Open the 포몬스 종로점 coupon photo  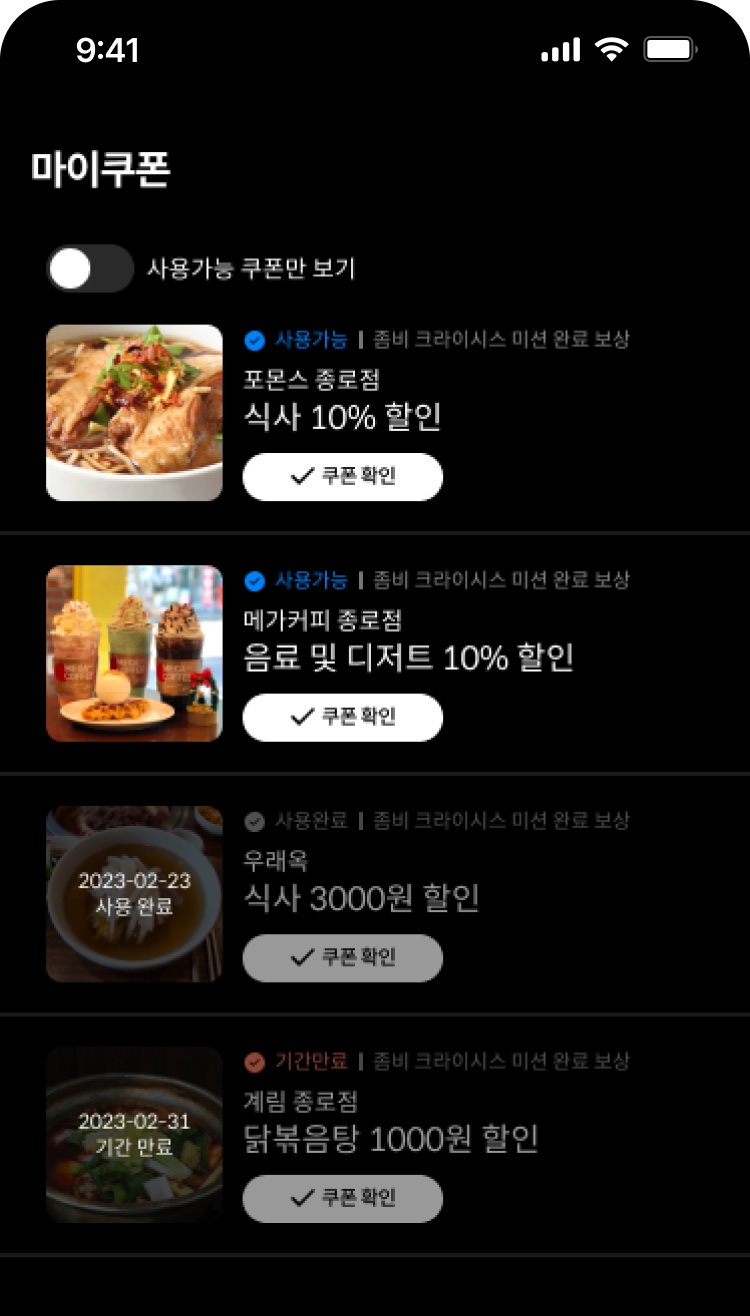coord(134,412)
